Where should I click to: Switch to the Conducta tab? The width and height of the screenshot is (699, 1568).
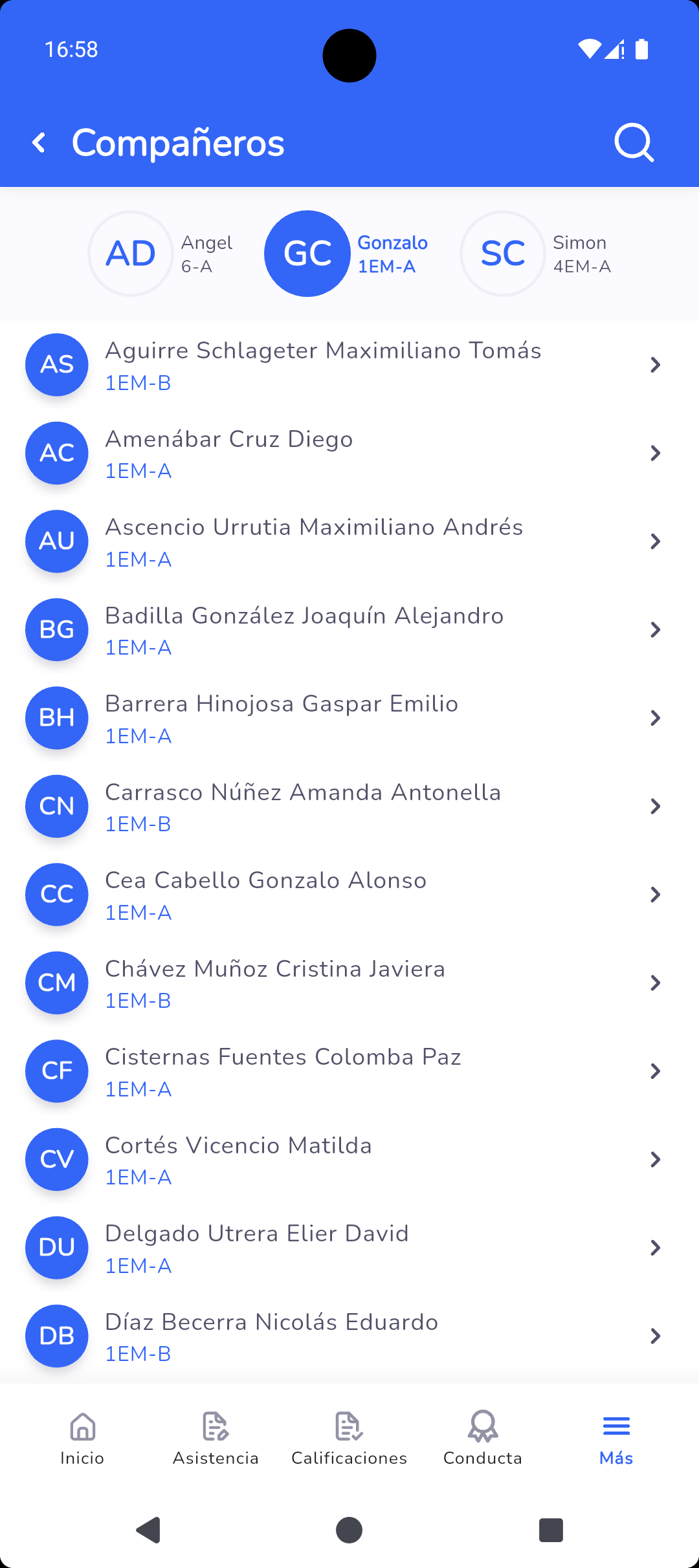pyautogui.click(x=483, y=1439)
